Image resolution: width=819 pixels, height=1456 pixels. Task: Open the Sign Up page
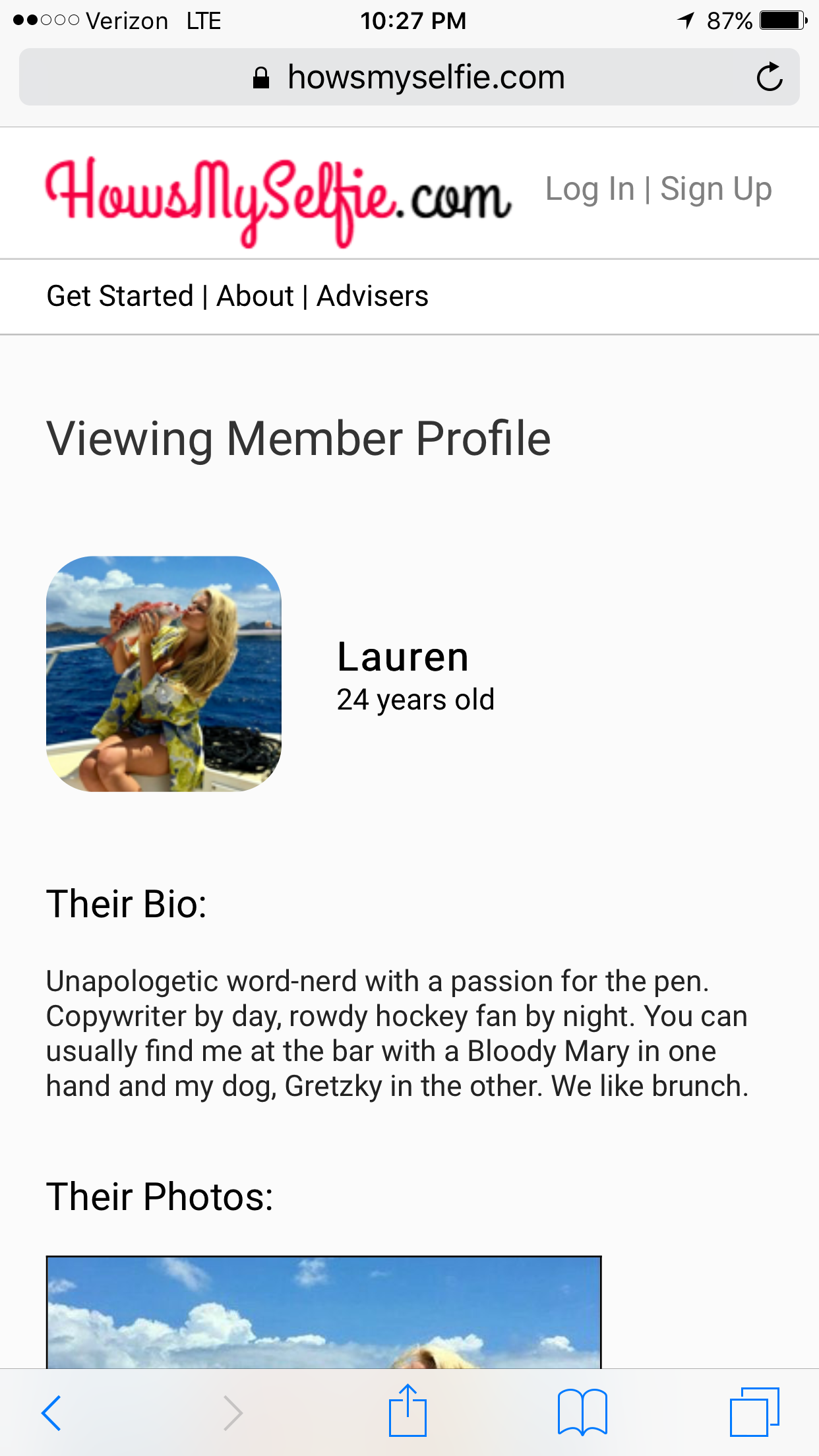717,189
